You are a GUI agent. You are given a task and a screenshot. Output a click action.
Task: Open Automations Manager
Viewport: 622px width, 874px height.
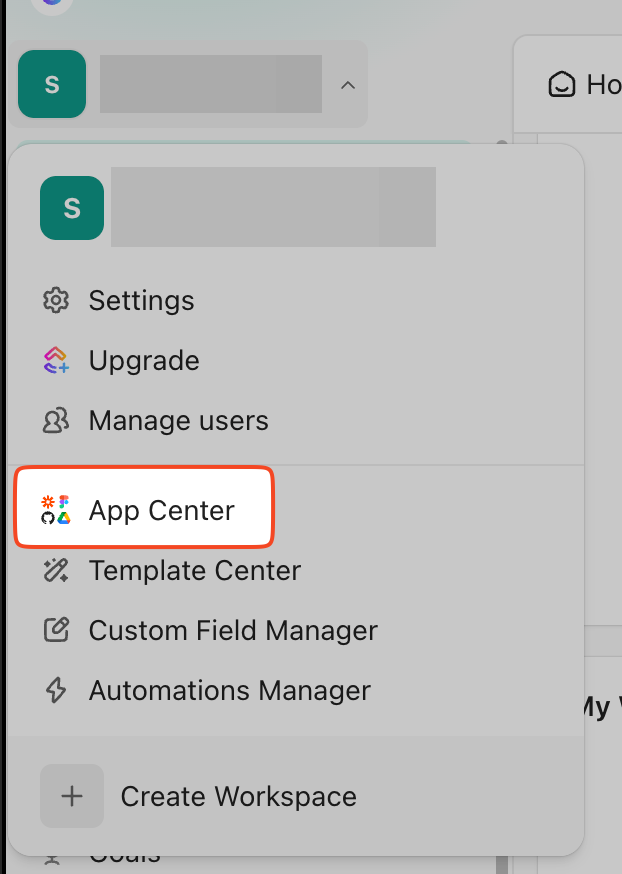click(229, 690)
